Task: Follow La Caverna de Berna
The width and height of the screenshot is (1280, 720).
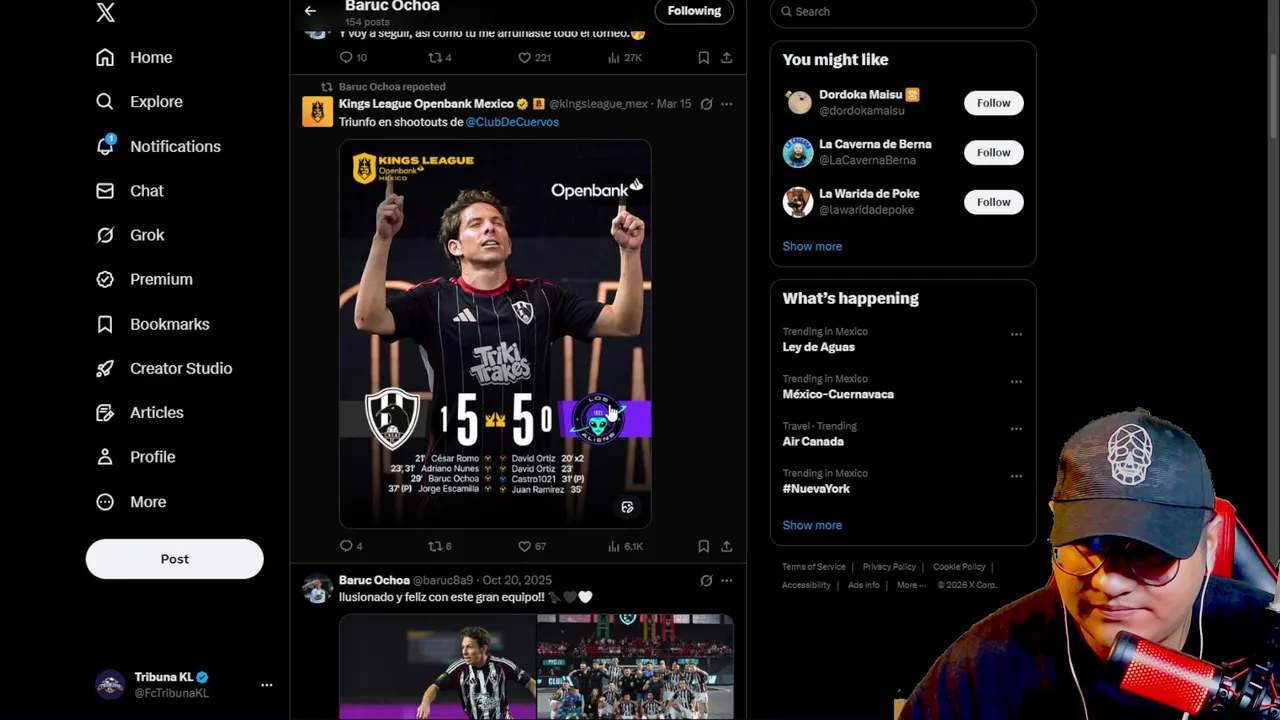Action: click(993, 153)
